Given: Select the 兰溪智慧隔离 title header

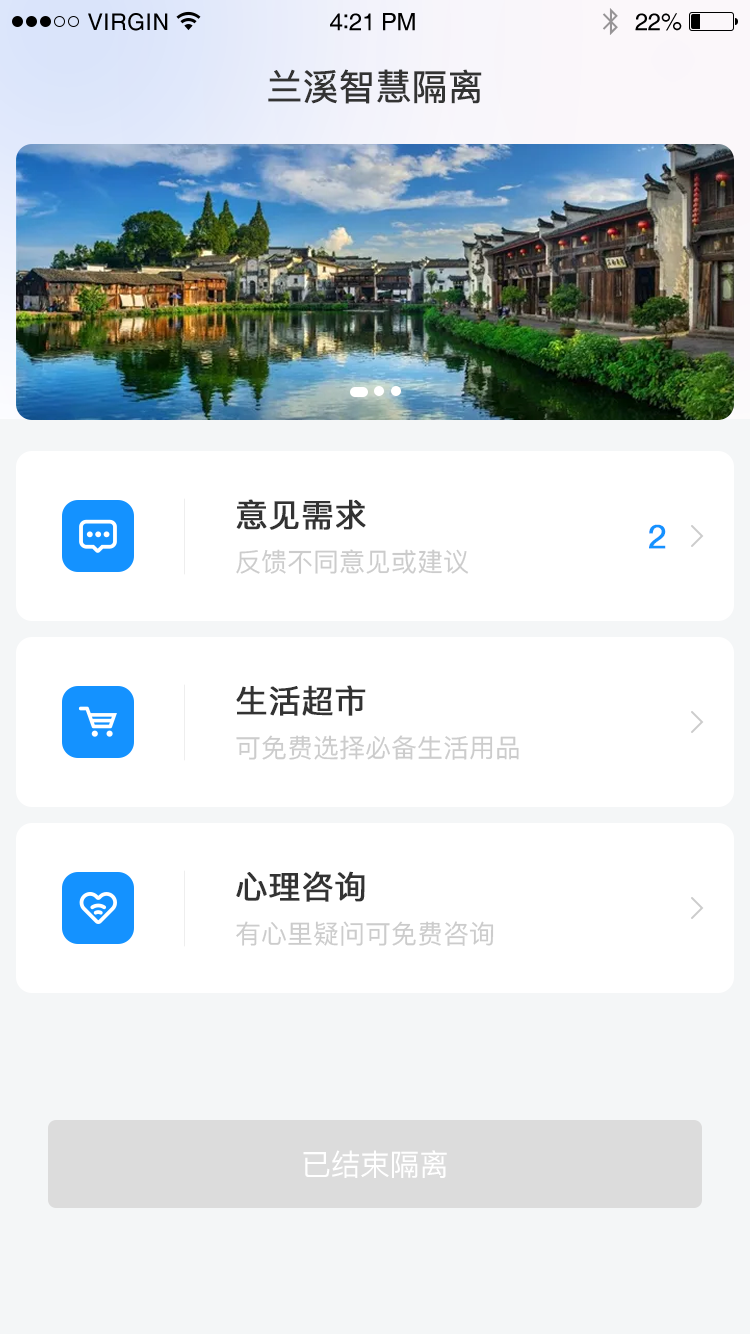Looking at the screenshot, I should [x=374, y=88].
